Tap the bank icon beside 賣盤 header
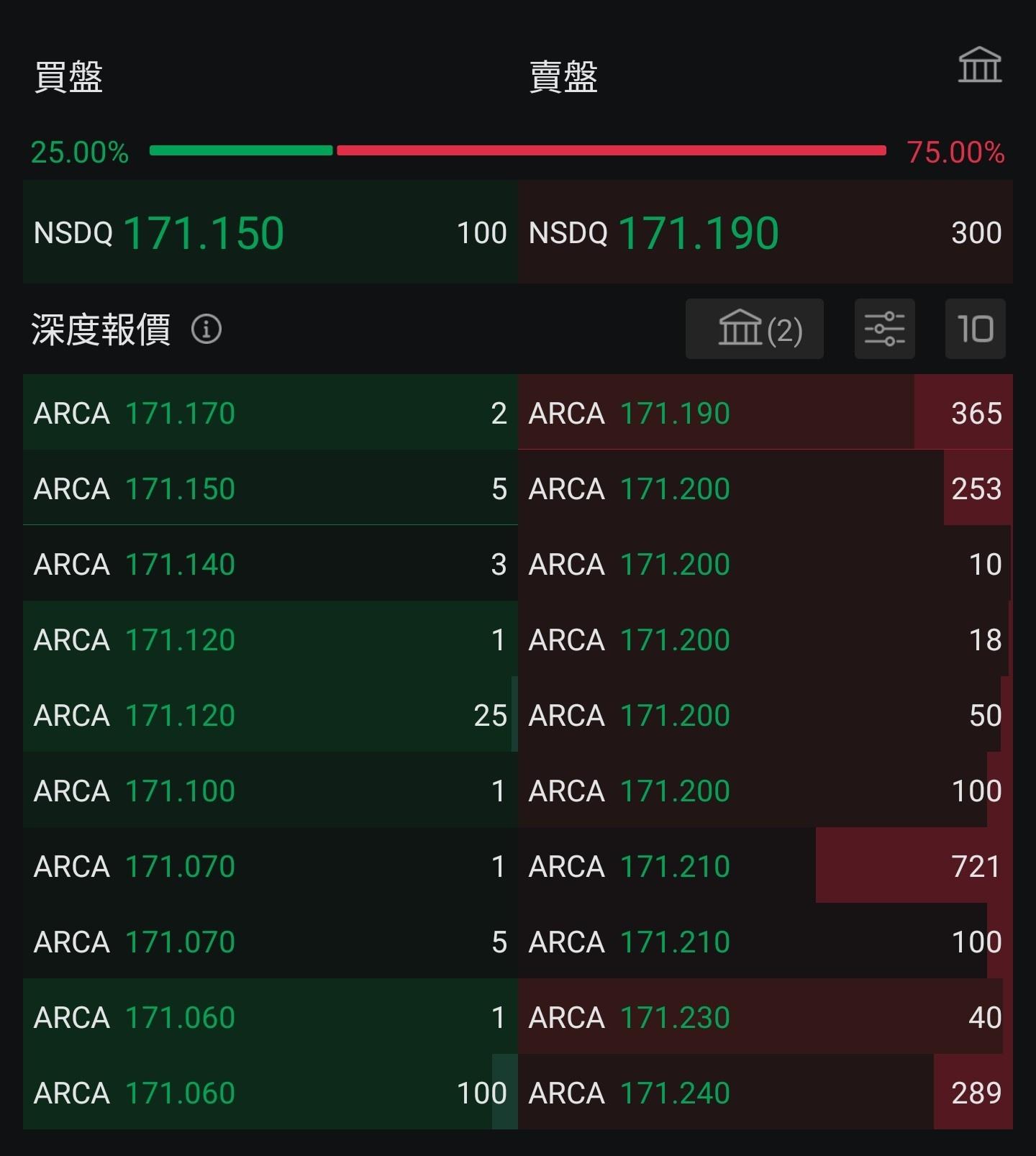Image resolution: width=1036 pixels, height=1156 pixels. 979,65
